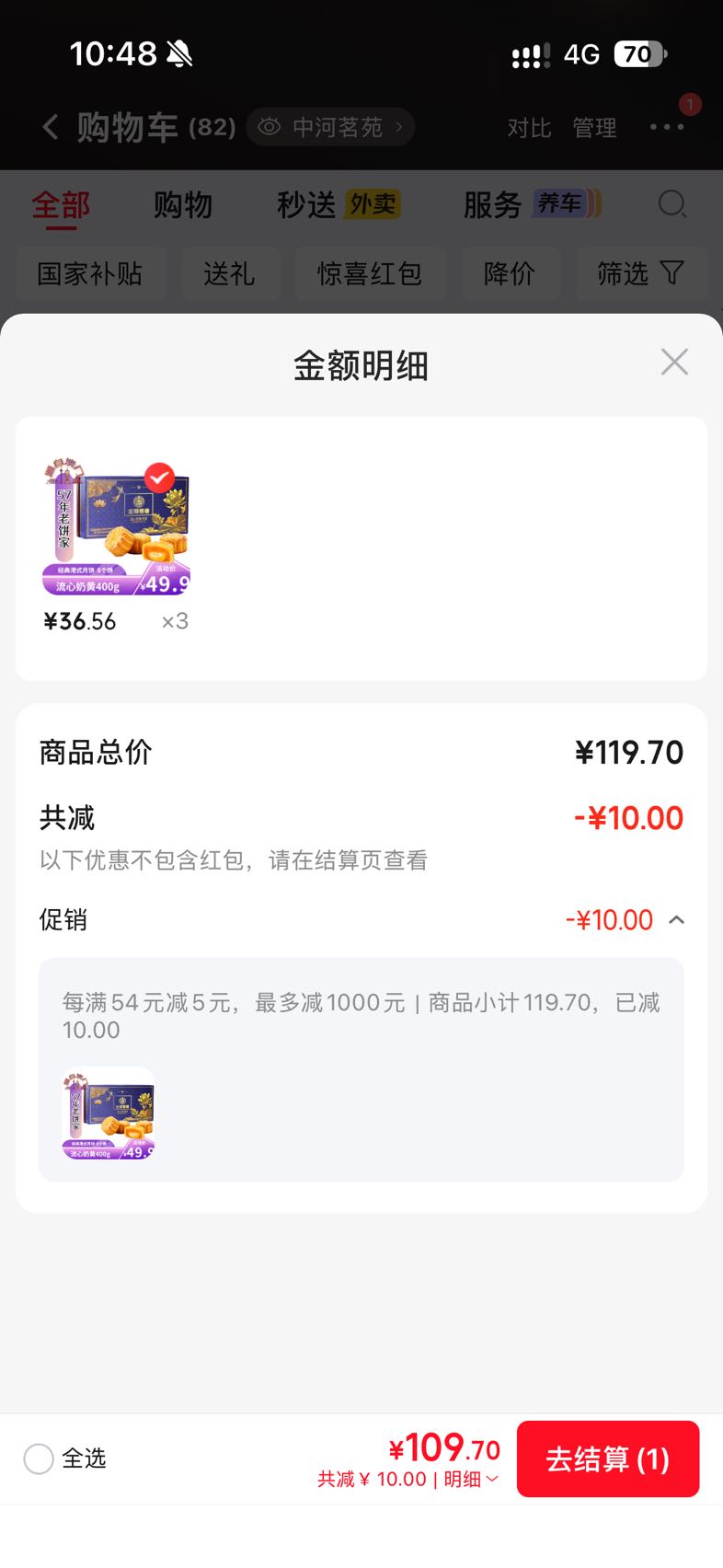Open the mooncake thumbnail in the promotion box
The height and width of the screenshot is (1568, 723).
coord(109,1113)
